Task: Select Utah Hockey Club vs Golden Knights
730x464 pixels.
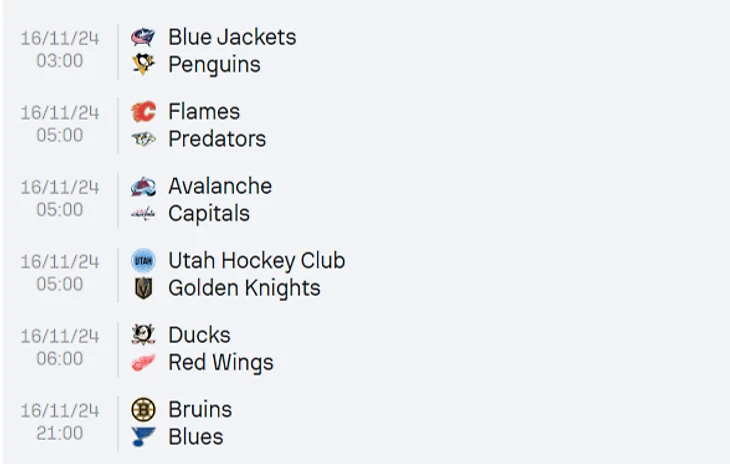Action: [x=255, y=274]
